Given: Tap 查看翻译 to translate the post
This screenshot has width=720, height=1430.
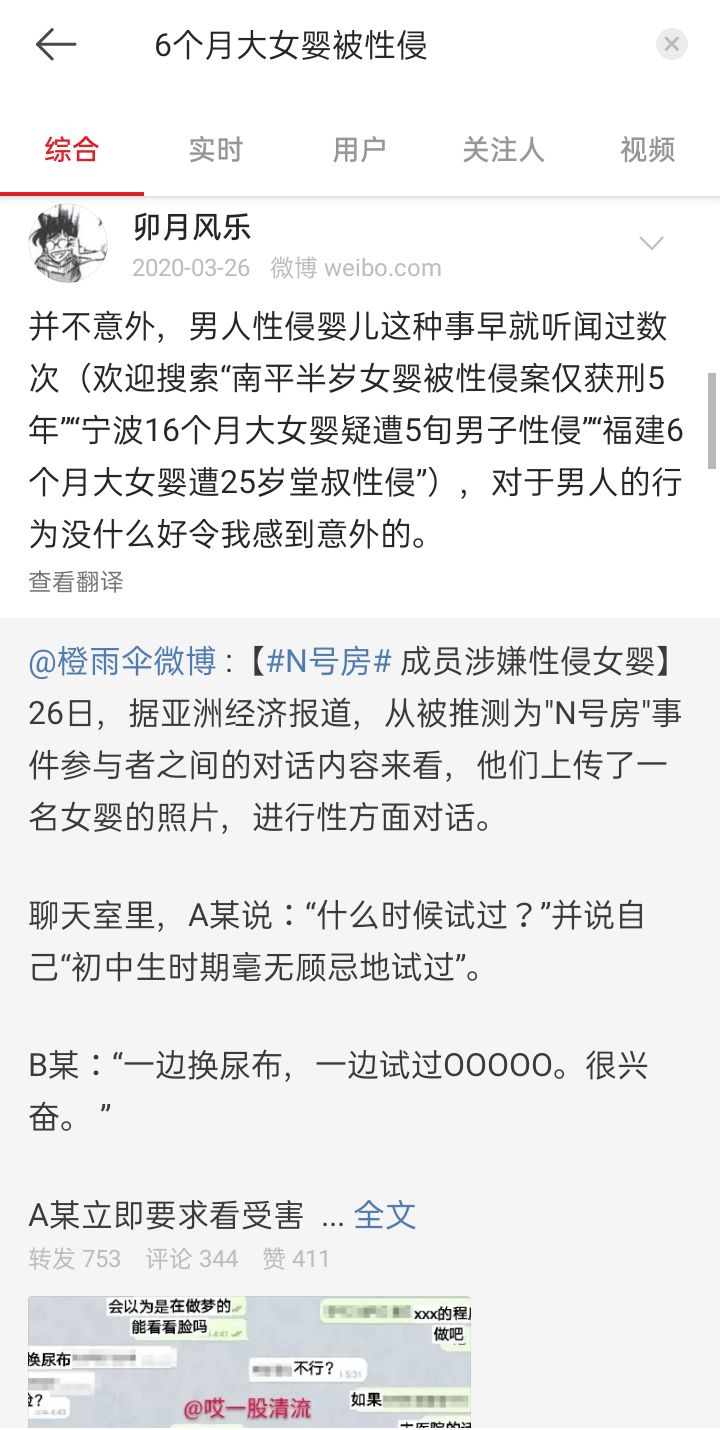Looking at the screenshot, I should click(76, 582).
